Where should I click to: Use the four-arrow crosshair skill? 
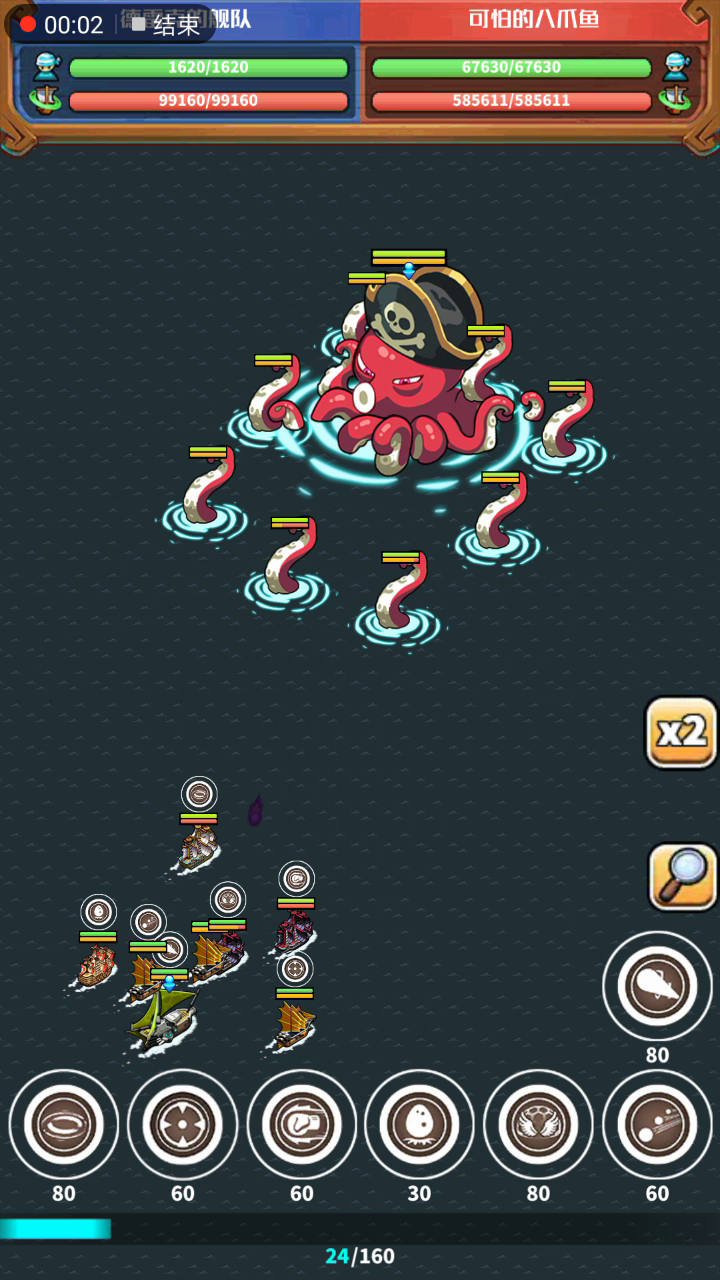[x=183, y=1125]
